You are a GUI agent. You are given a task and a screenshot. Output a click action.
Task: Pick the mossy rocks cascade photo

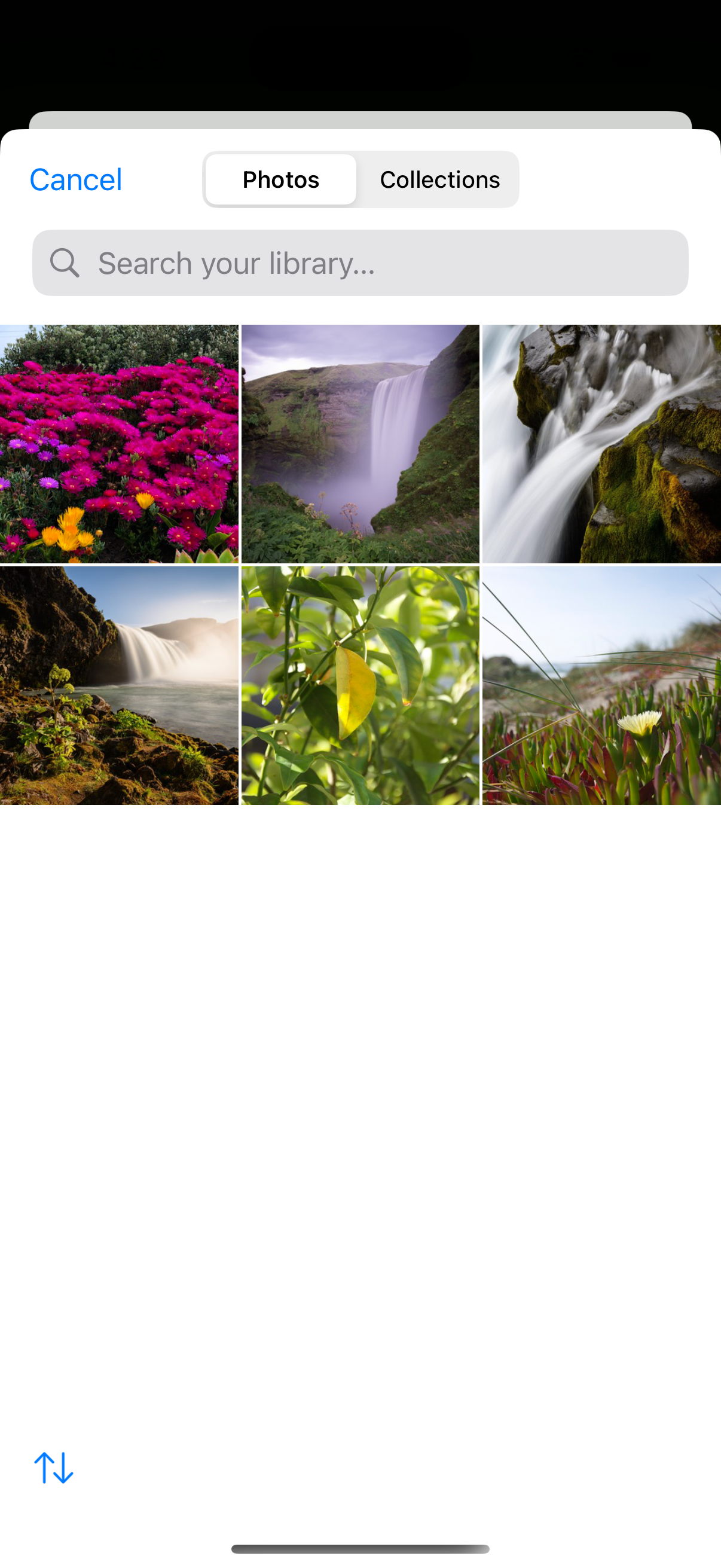click(602, 444)
